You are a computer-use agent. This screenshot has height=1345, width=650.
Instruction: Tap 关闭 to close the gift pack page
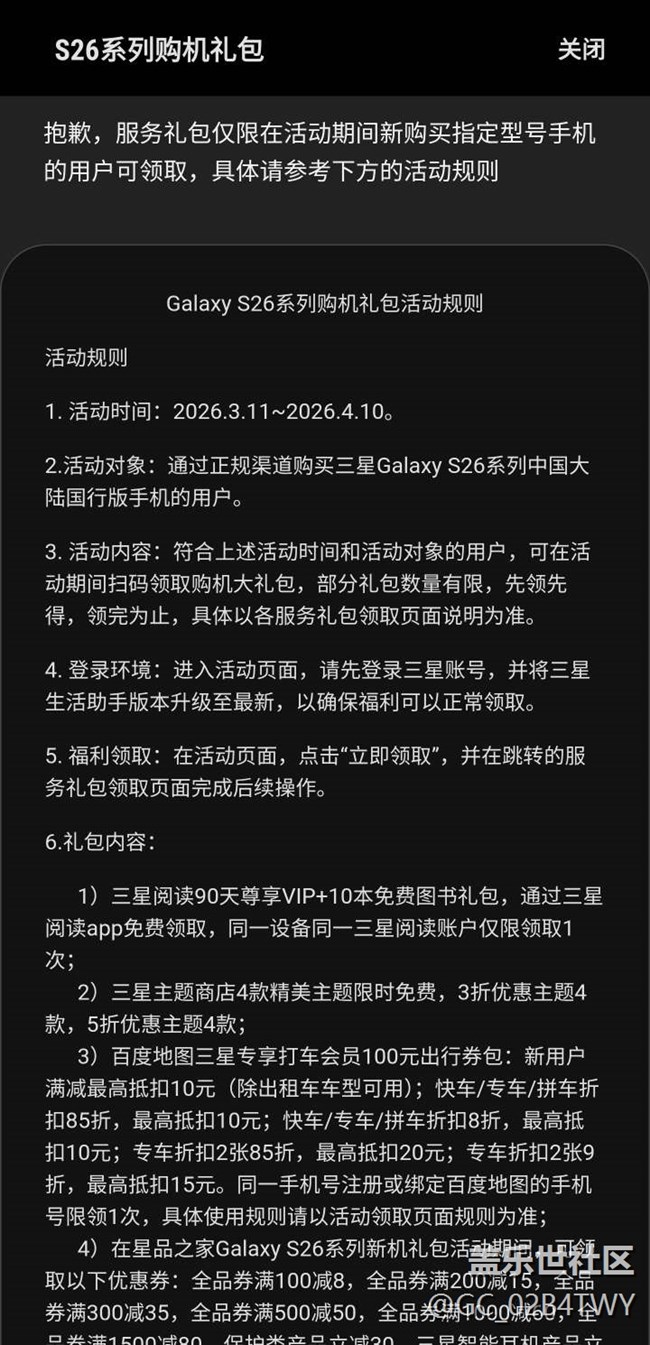[581, 49]
